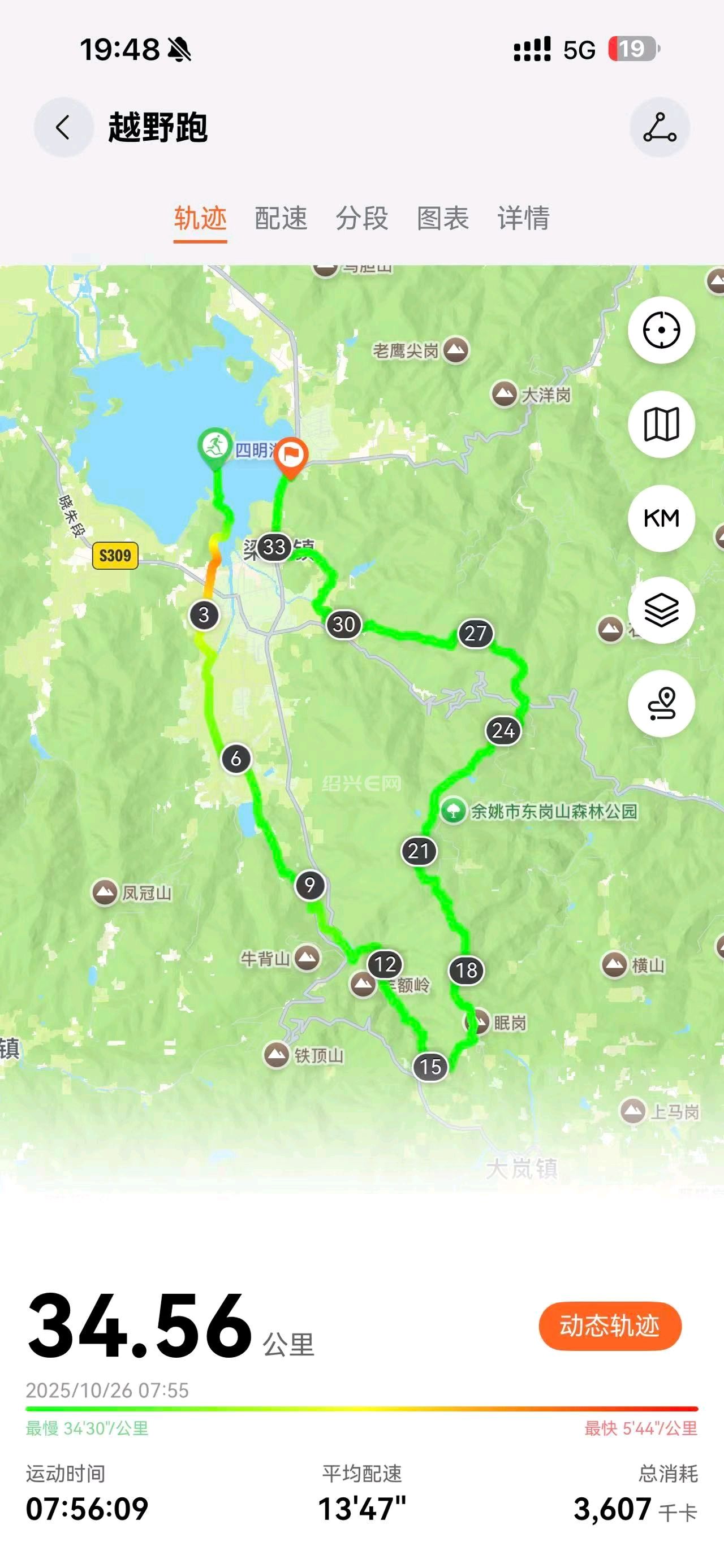Tap the route waypoint icon
Viewport: 724px width, 1568px height.
pyautogui.click(x=661, y=704)
